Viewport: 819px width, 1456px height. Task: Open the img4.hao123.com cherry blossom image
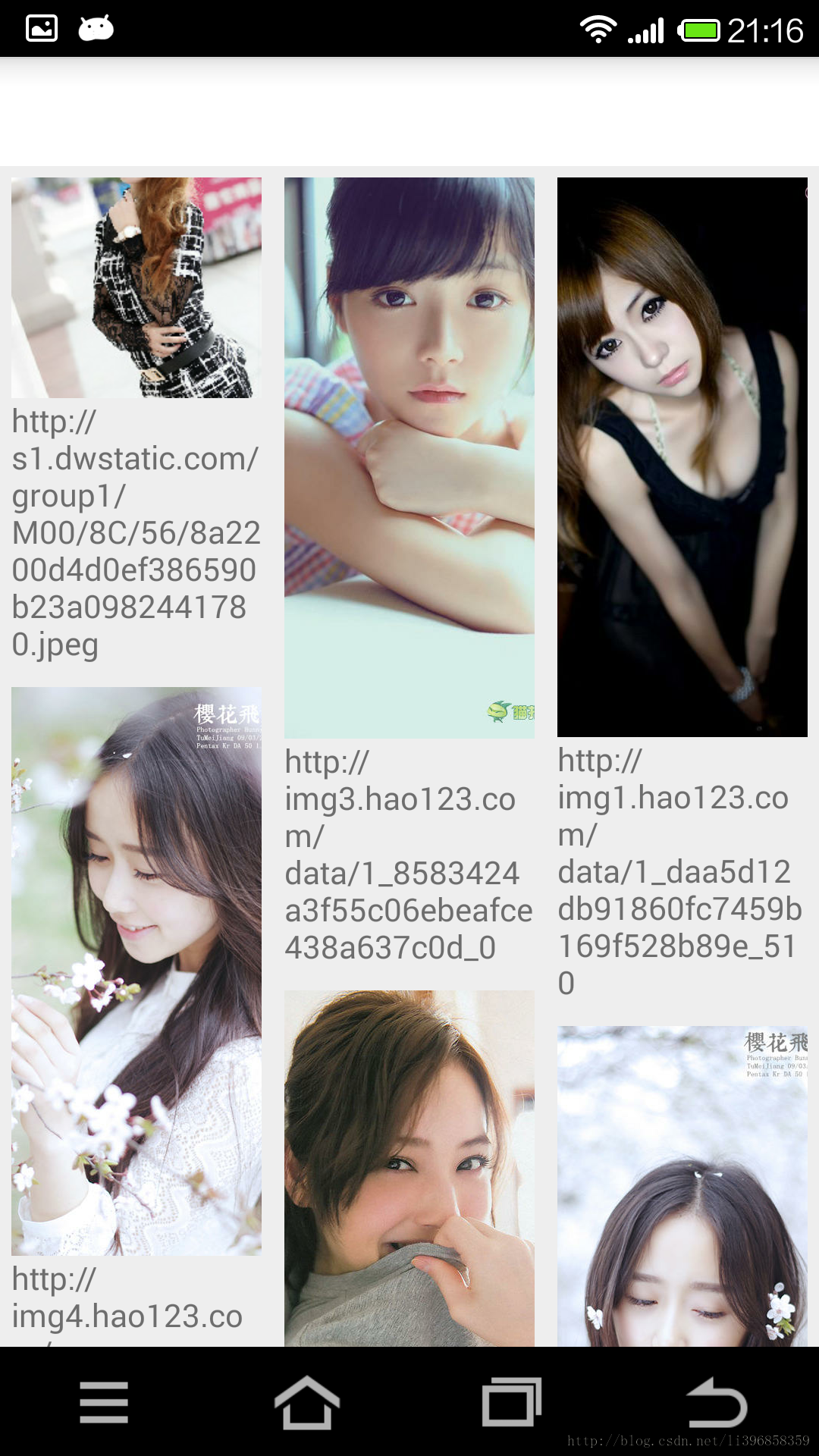(x=136, y=971)
